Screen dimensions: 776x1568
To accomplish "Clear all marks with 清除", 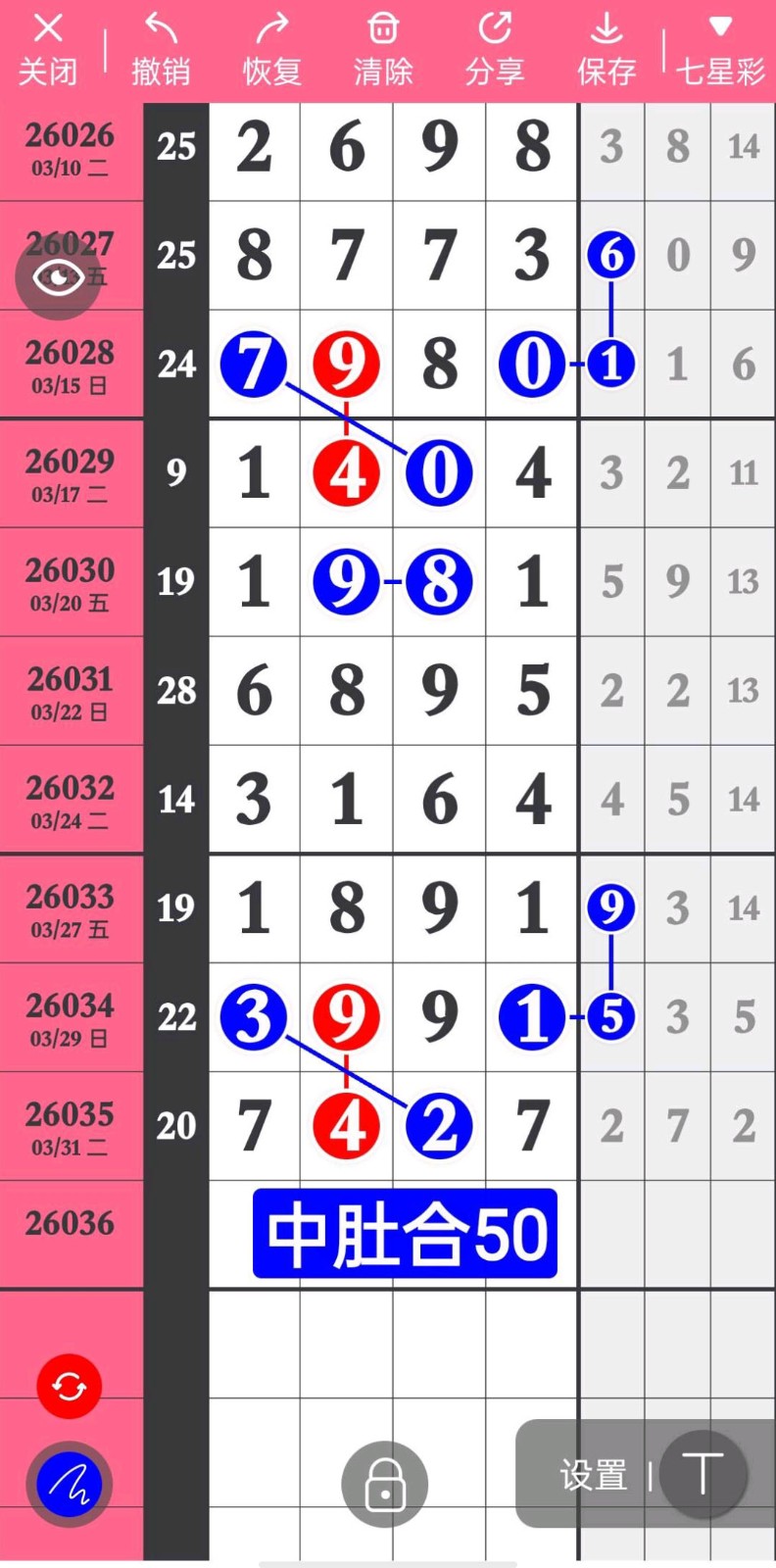I will click(383, 49).
